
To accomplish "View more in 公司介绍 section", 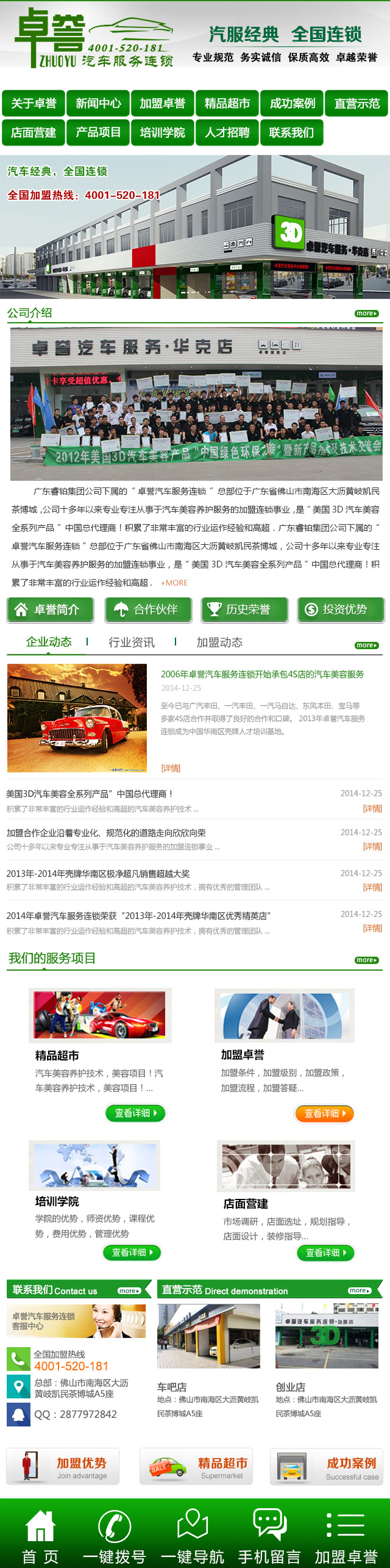I will [x=366, y=314].
